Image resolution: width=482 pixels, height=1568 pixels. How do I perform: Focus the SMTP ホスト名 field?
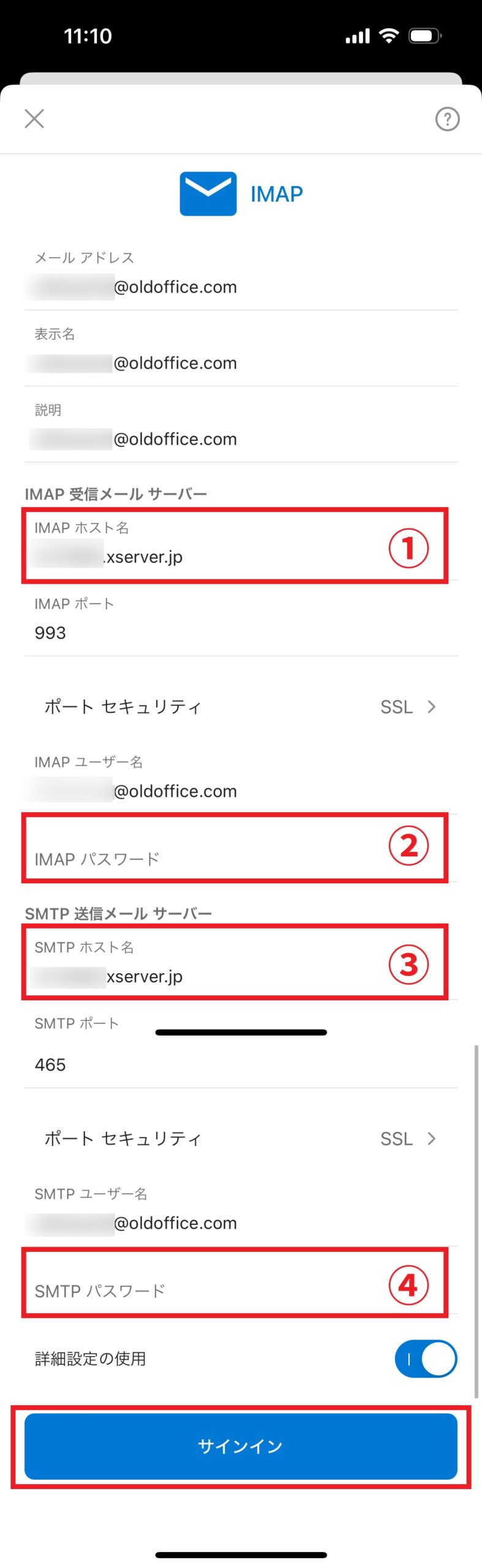[x=208, y=976]
